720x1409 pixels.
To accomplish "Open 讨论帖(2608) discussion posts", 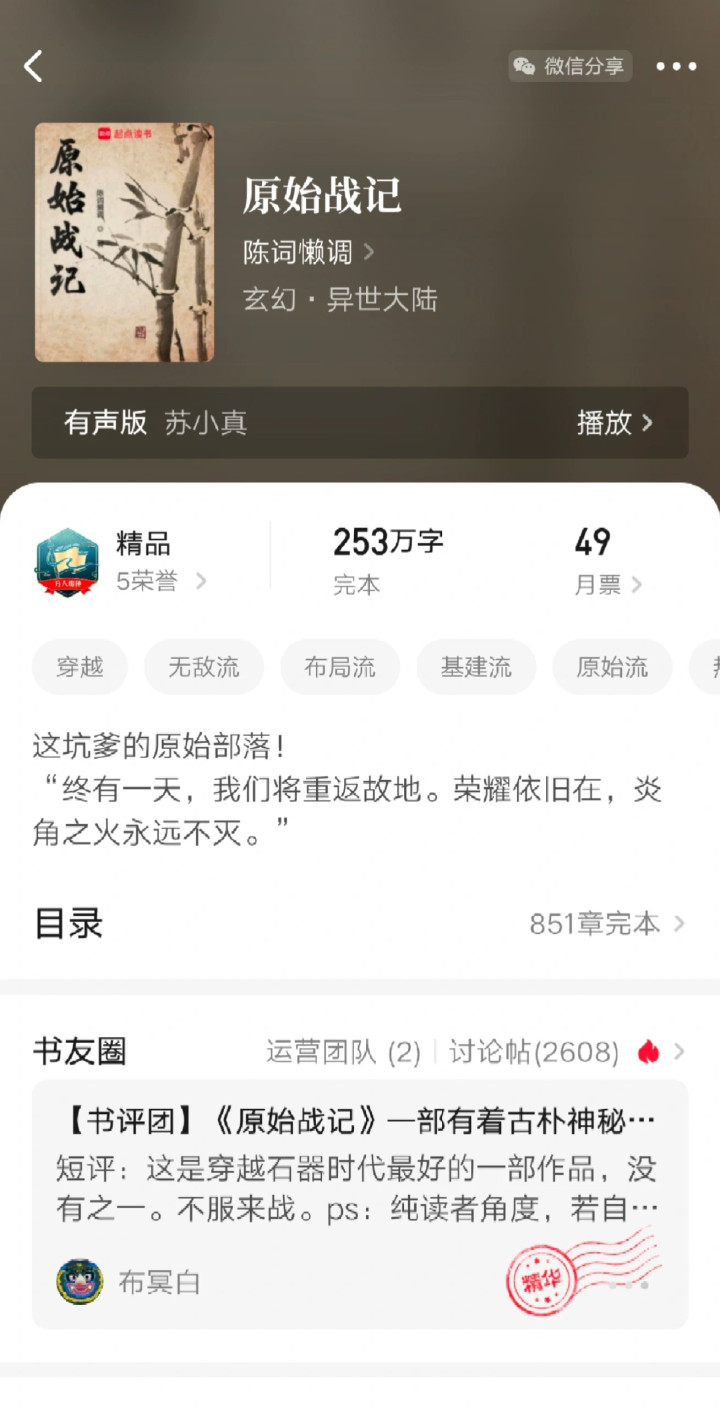I will pyautogui.click(x=534, y=1052).
